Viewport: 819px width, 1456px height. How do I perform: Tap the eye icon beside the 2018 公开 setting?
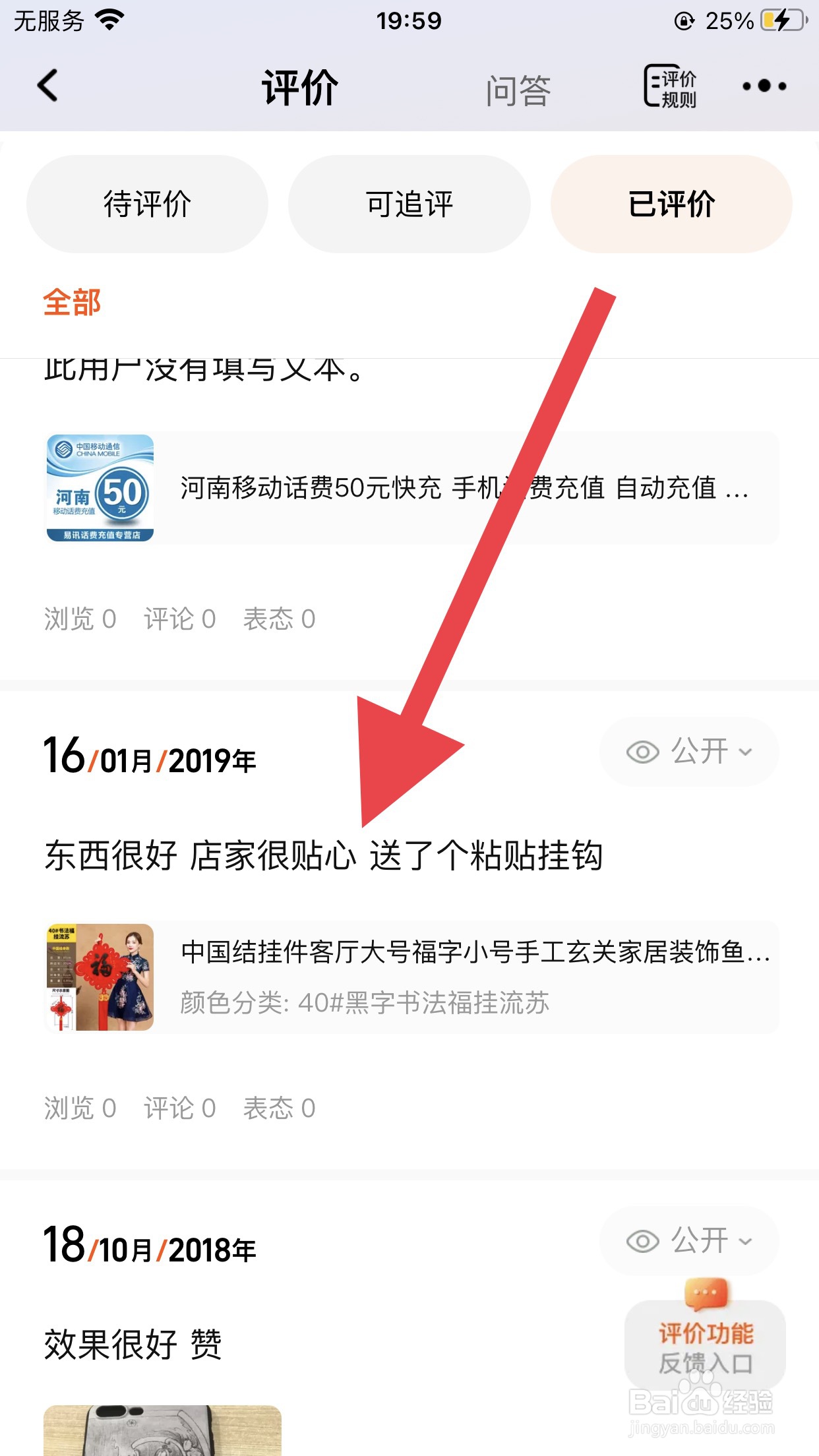642,1241
